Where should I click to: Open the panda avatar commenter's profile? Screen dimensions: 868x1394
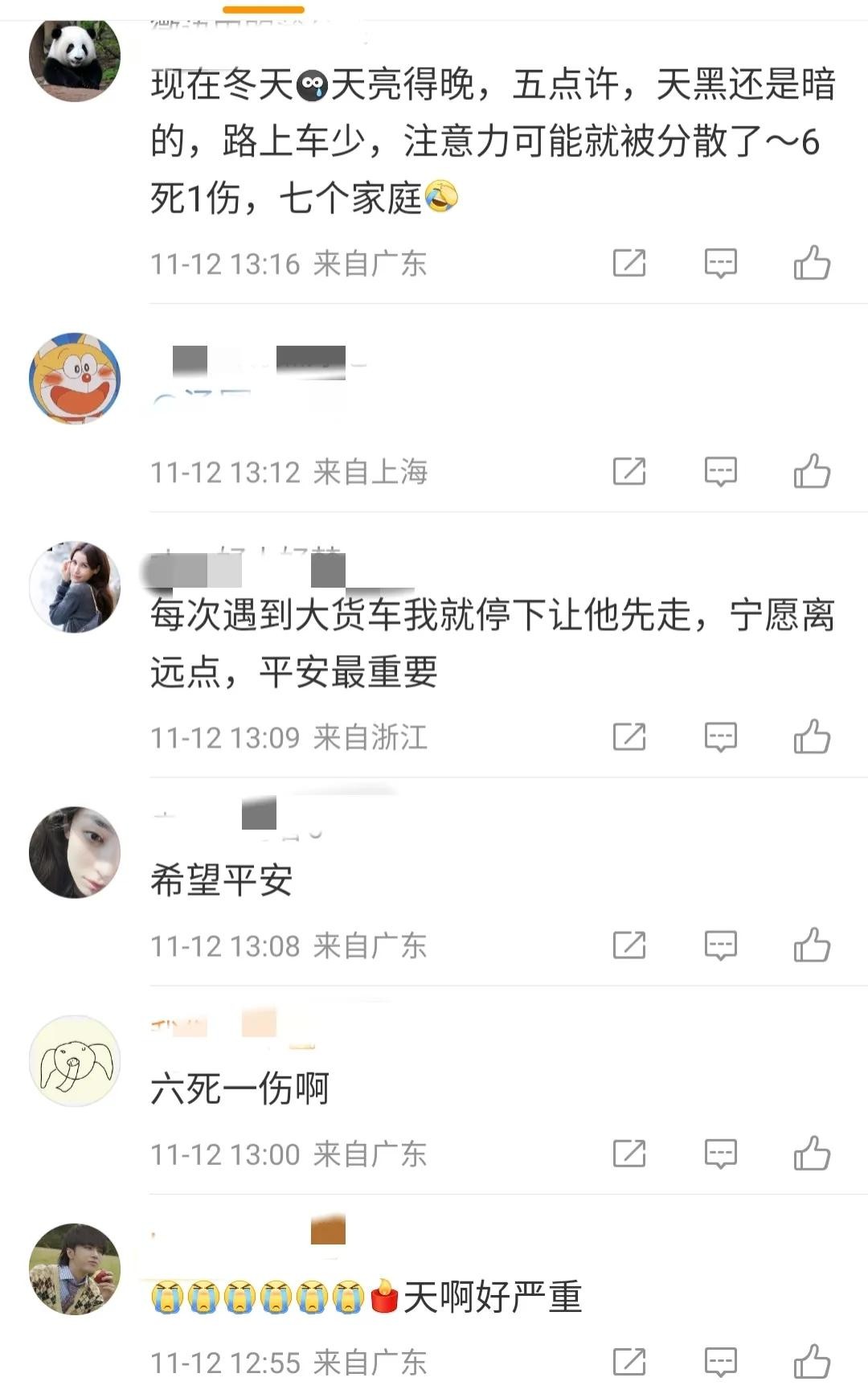click(x=75, y=57)
